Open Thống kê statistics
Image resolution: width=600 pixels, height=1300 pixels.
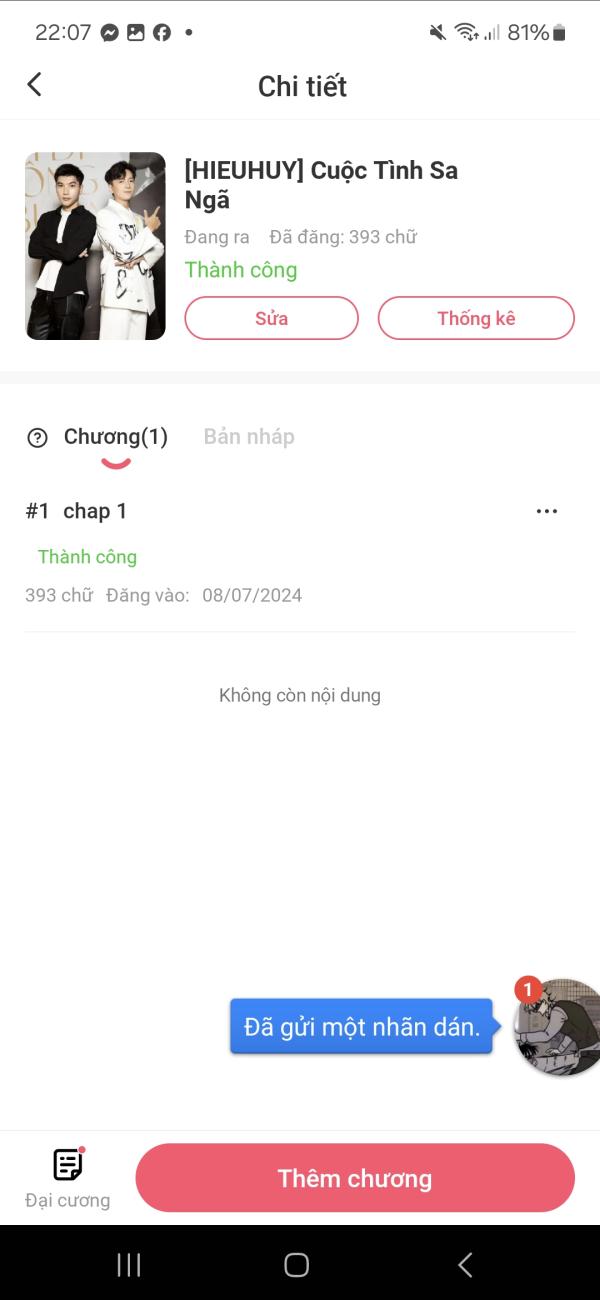coord(476,319)
